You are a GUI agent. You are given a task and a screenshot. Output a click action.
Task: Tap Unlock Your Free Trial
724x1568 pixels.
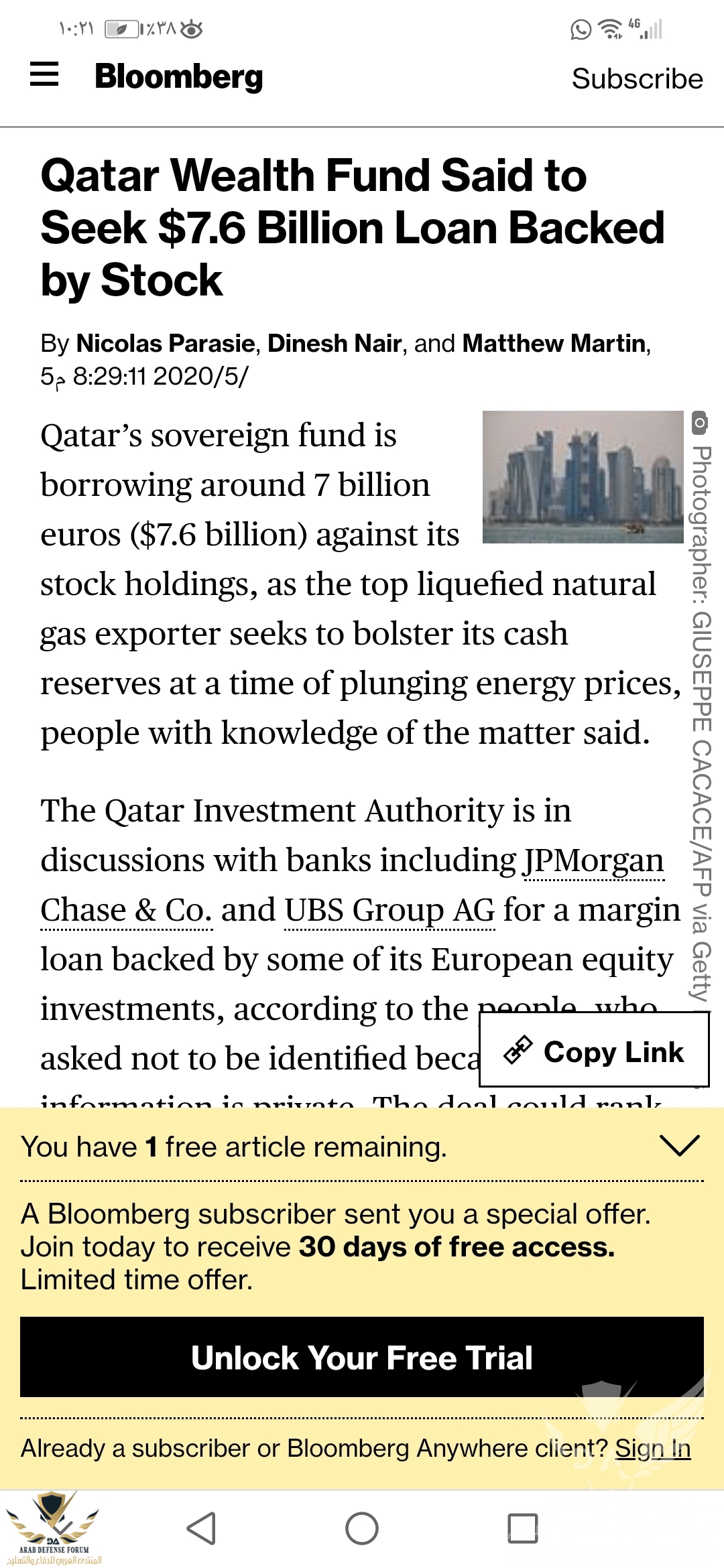[362, 1357]
